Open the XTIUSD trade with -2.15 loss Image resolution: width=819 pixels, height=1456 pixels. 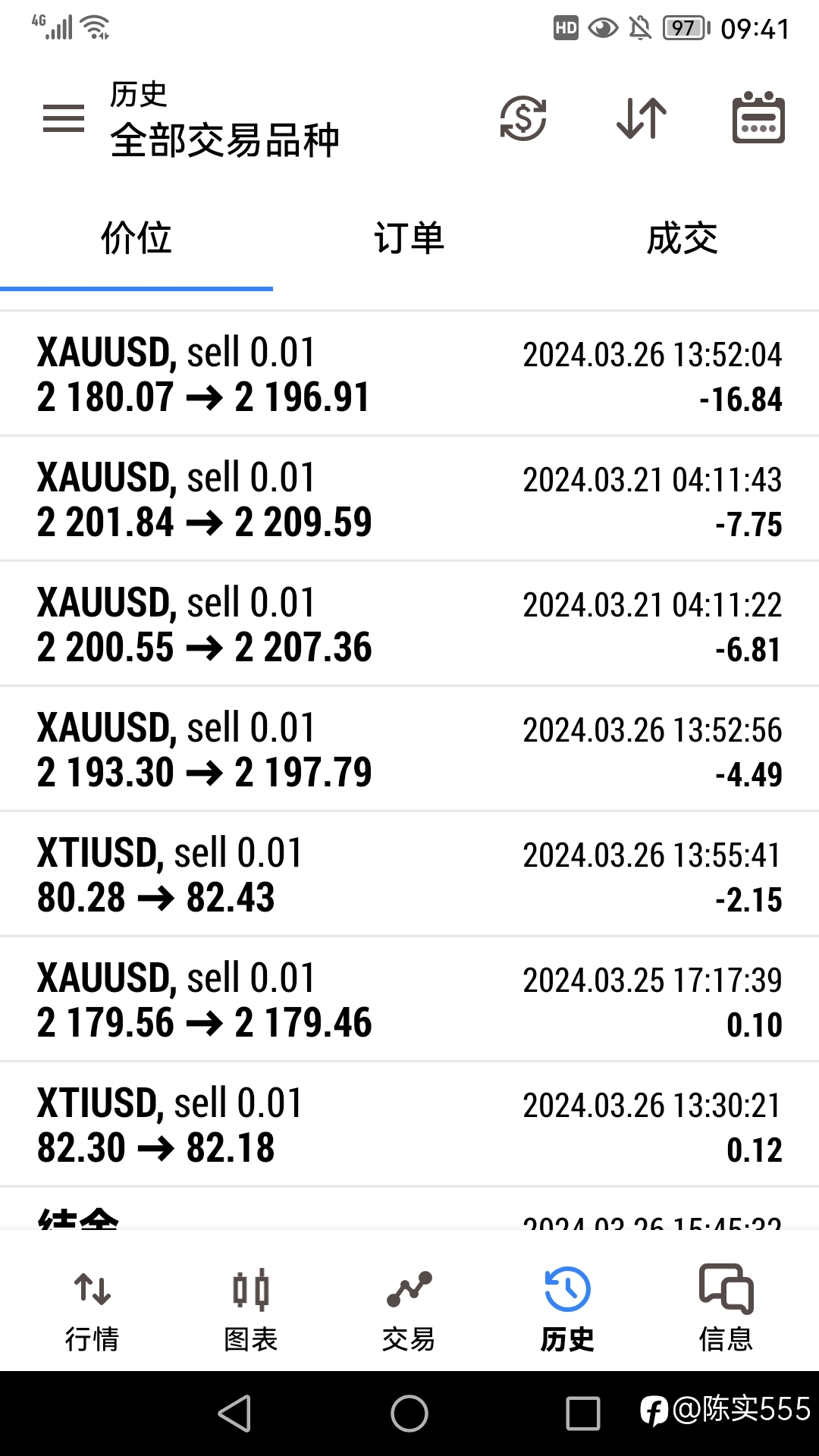pos(409,874)
